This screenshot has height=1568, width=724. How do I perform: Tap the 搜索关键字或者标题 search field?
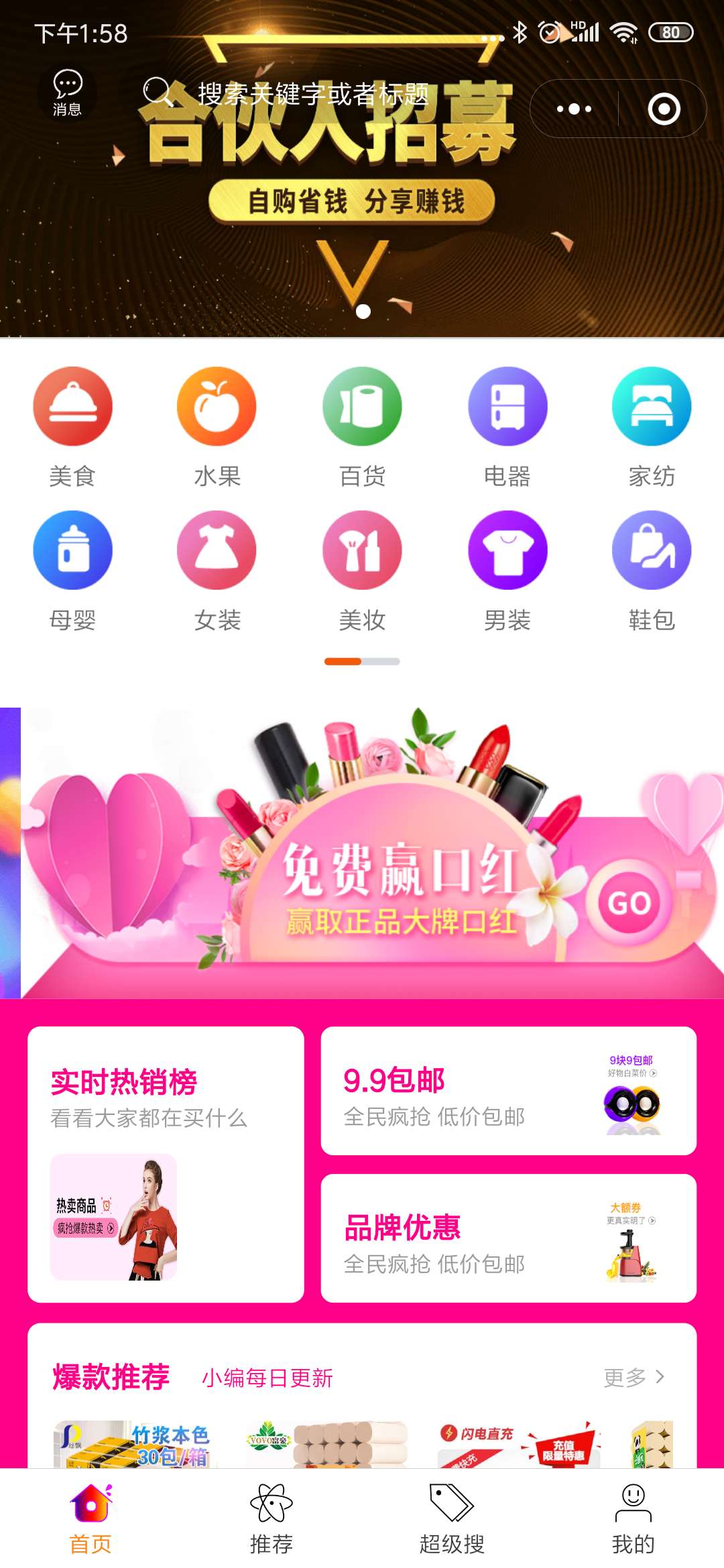[312, 94]
